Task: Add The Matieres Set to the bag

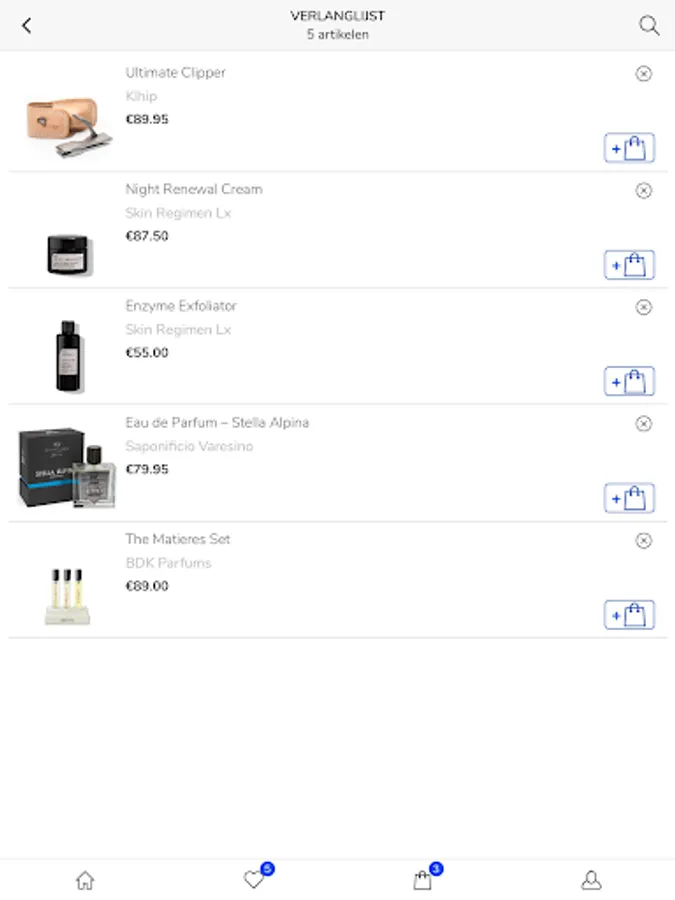Action: pos(629,615)
